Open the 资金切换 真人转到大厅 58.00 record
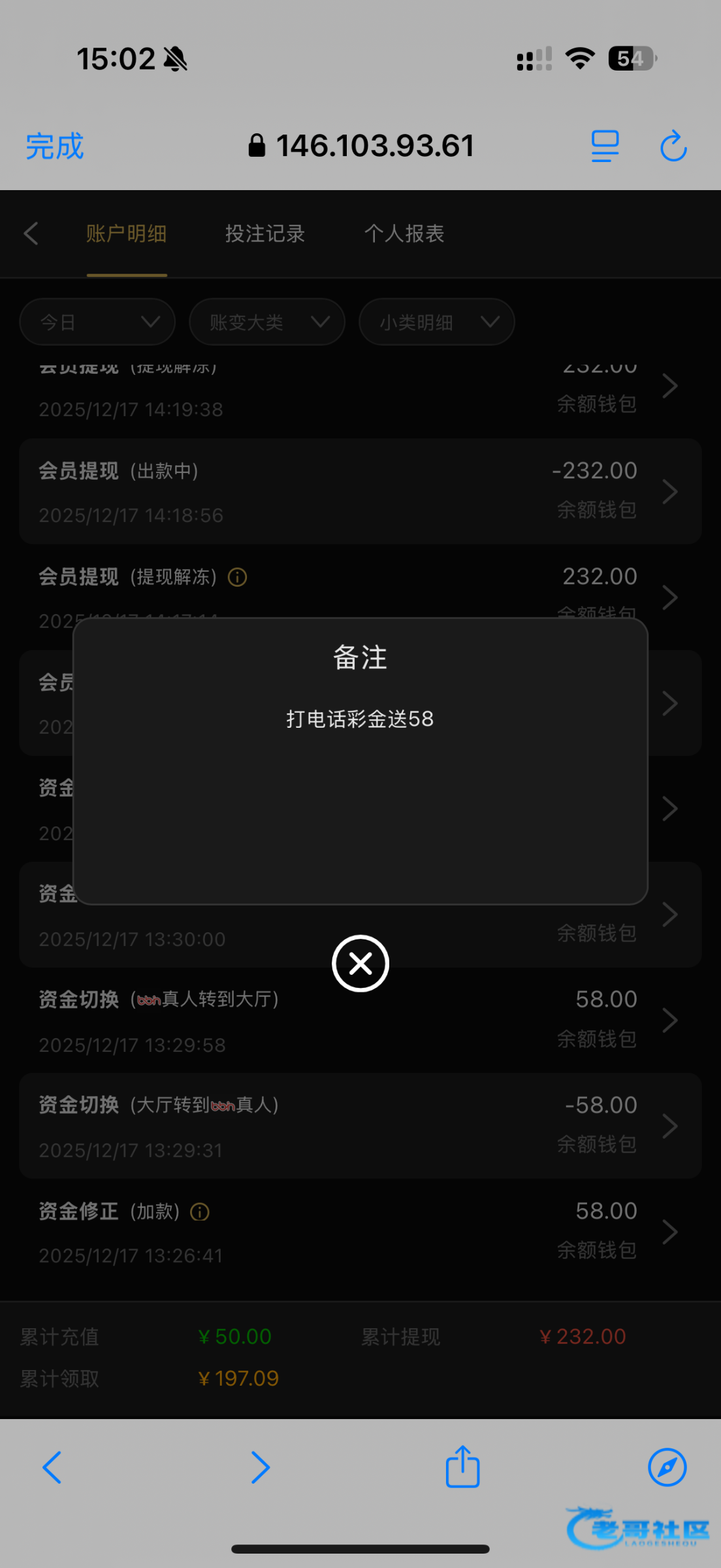The height and width of the screenshot is (1568, 721). (360, 1021)
